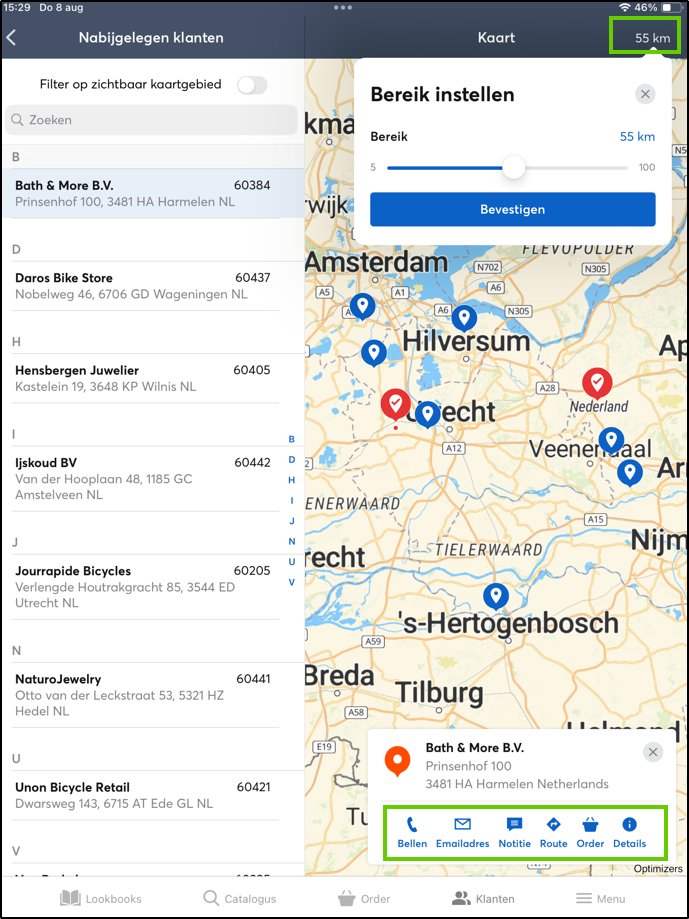The width and height of the screenshot is (689, 919).
Task: Email the customer via Emailadres
Action: 462,832
